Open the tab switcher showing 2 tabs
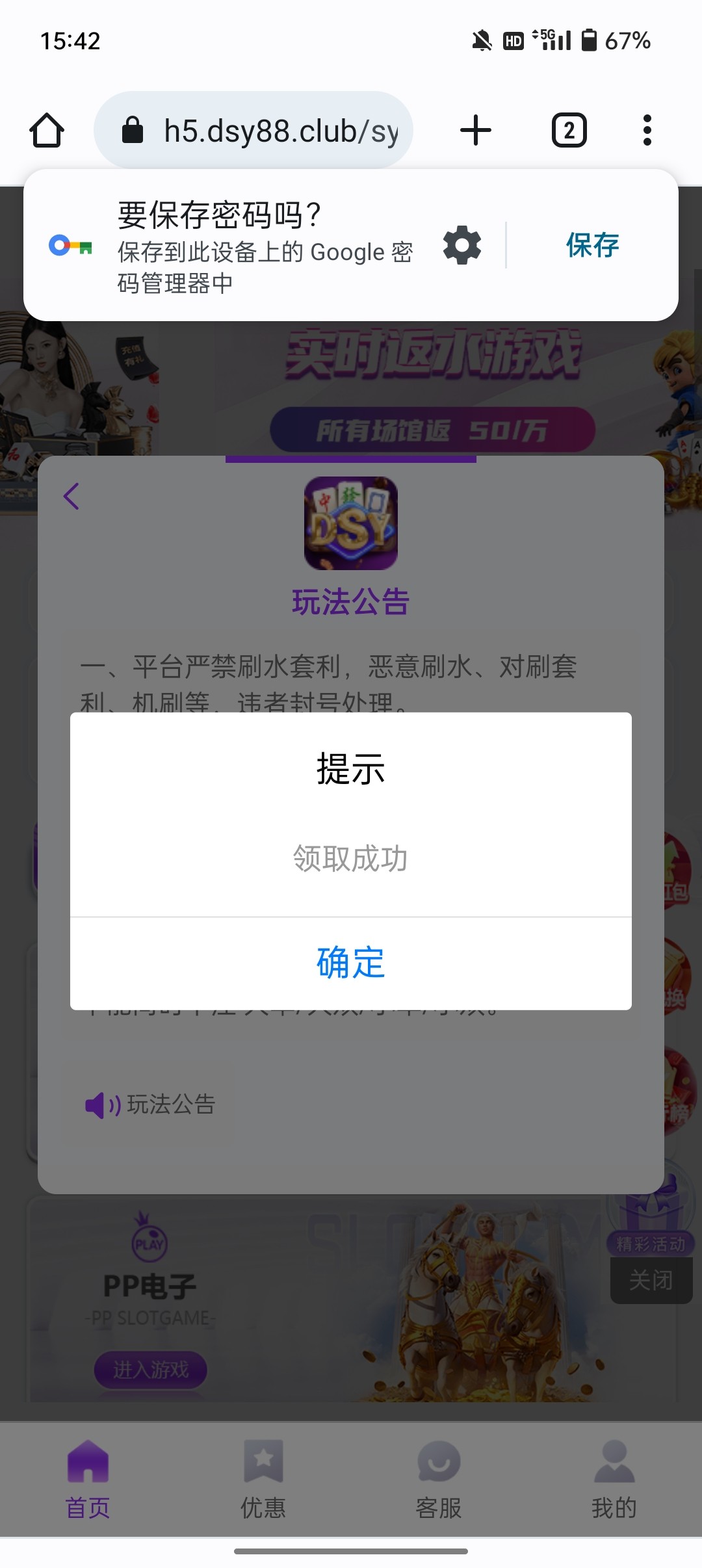 (x=569, y=131)
